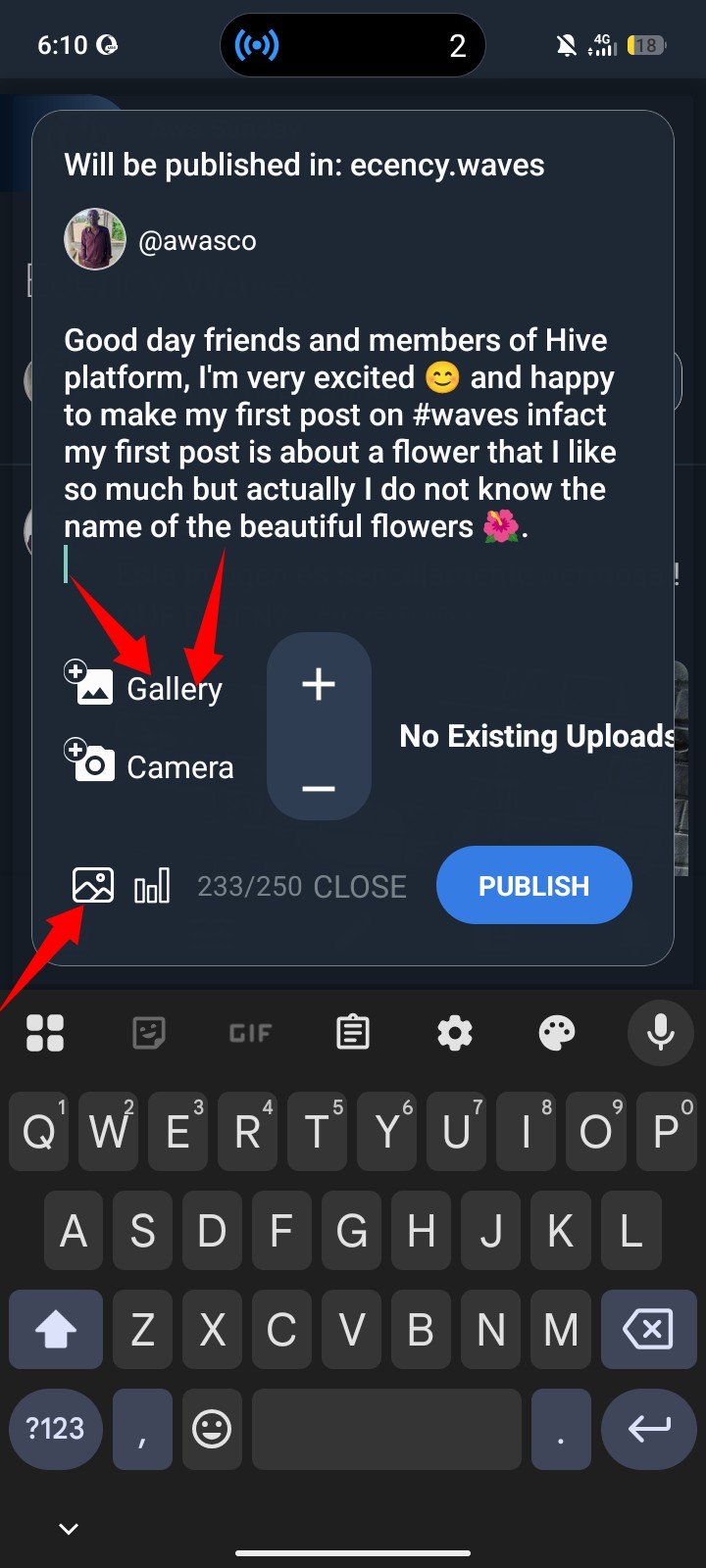Publish the wave post

pos(533,885)
